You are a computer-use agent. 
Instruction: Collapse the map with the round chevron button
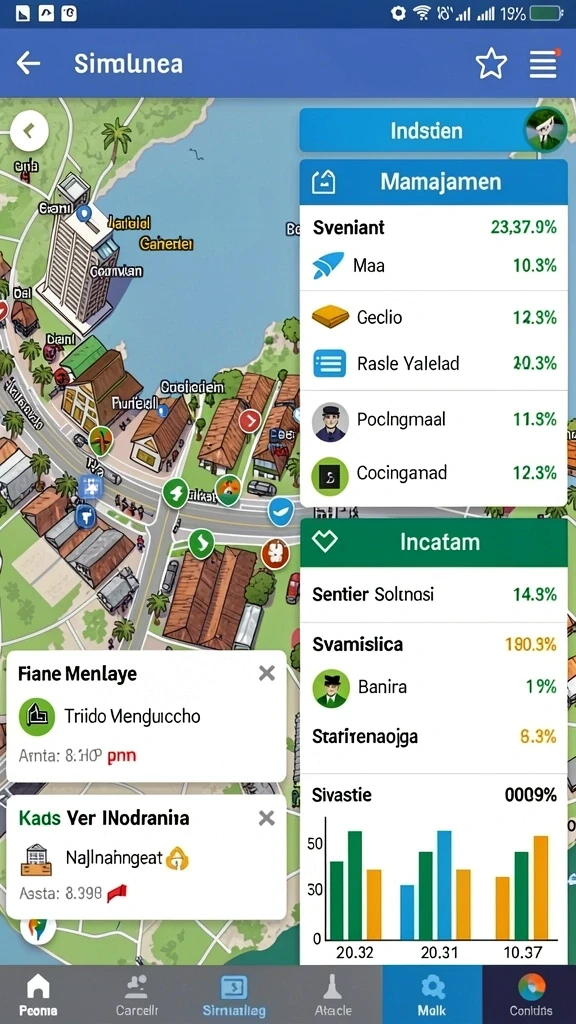point(29,131)
